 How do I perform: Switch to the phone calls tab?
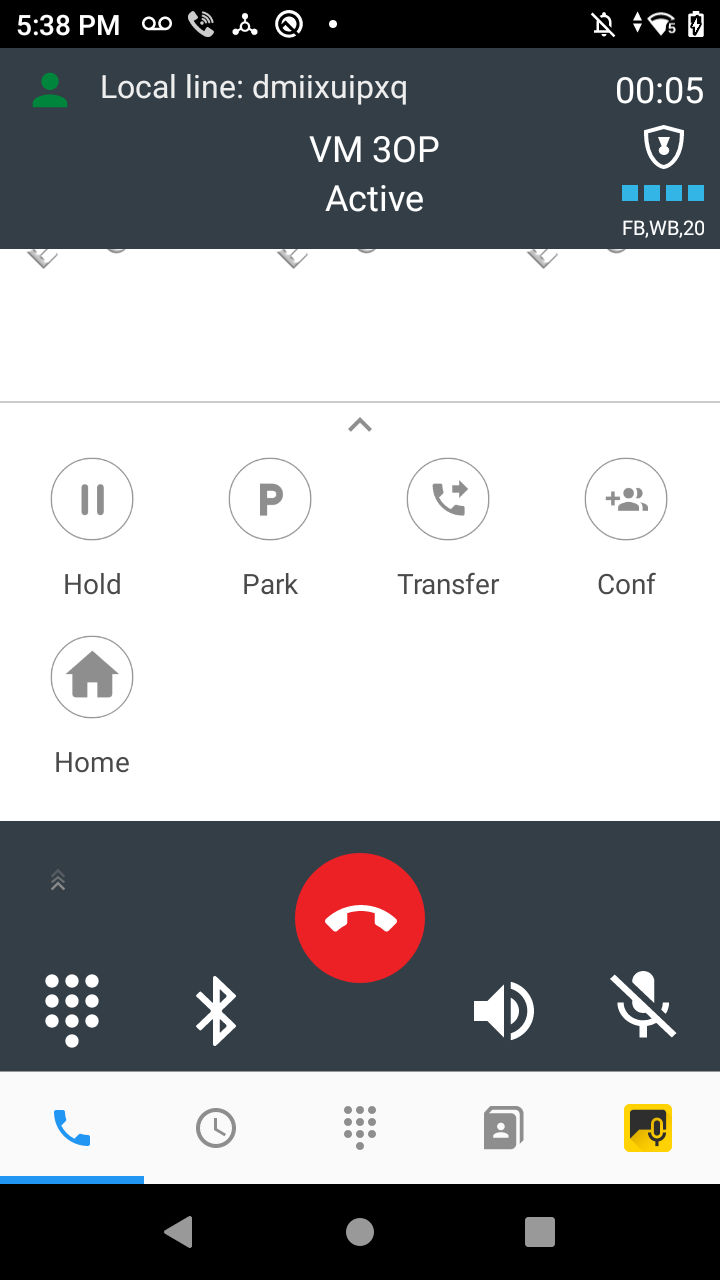[72, 1128]
